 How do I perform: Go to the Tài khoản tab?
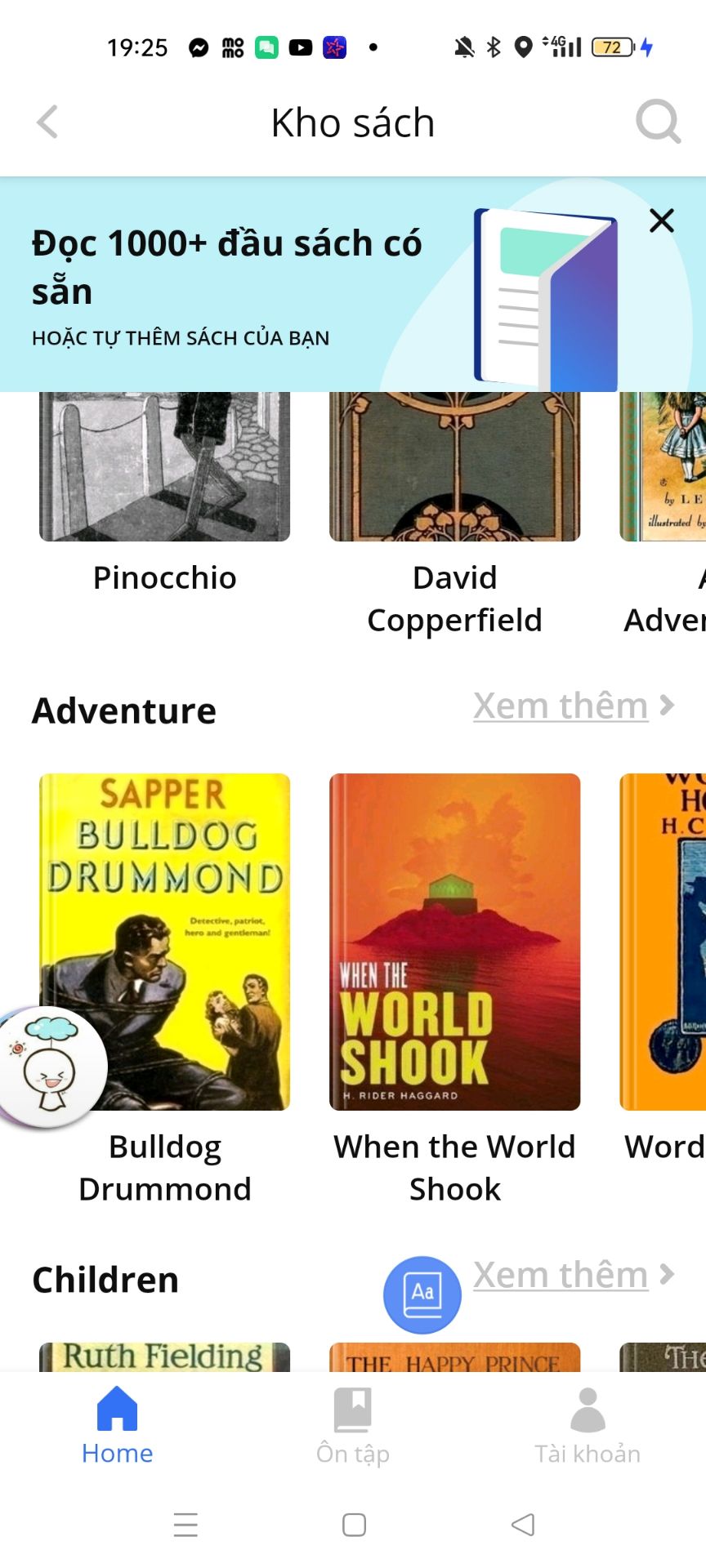click(x=588, y=1425)
